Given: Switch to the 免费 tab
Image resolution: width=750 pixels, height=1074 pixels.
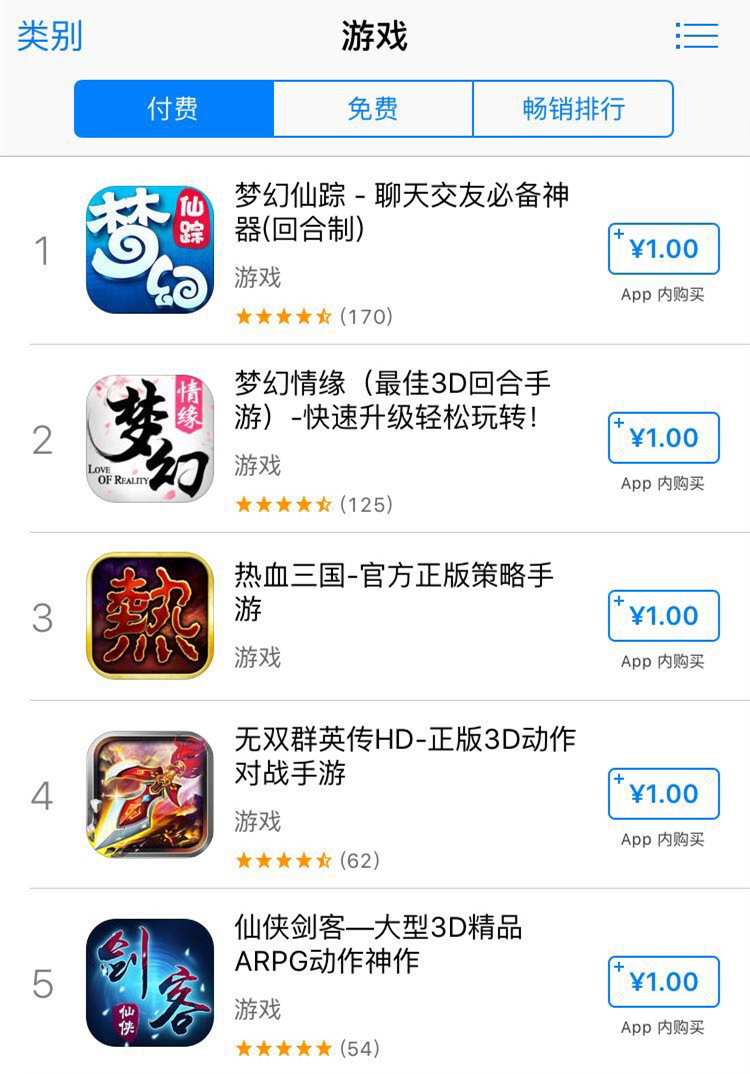Looking at the screenshot, I should pos(373,109).
